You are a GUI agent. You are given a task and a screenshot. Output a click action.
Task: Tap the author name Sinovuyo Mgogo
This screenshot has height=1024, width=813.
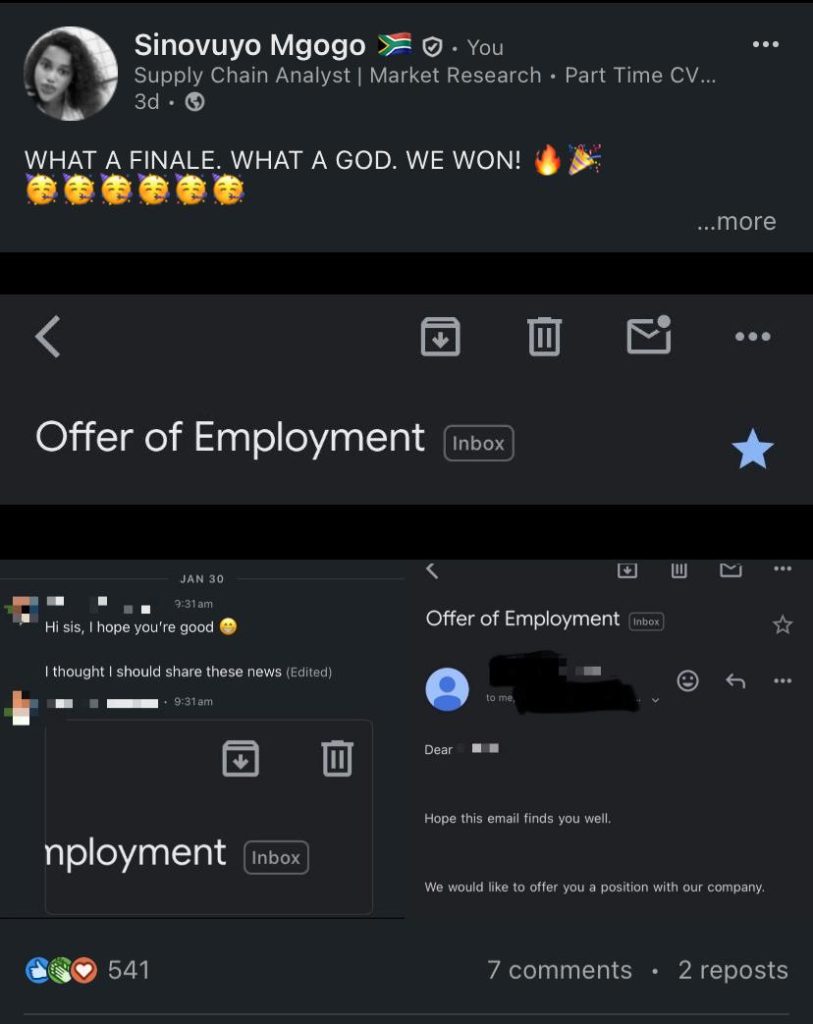click(249, 45)
